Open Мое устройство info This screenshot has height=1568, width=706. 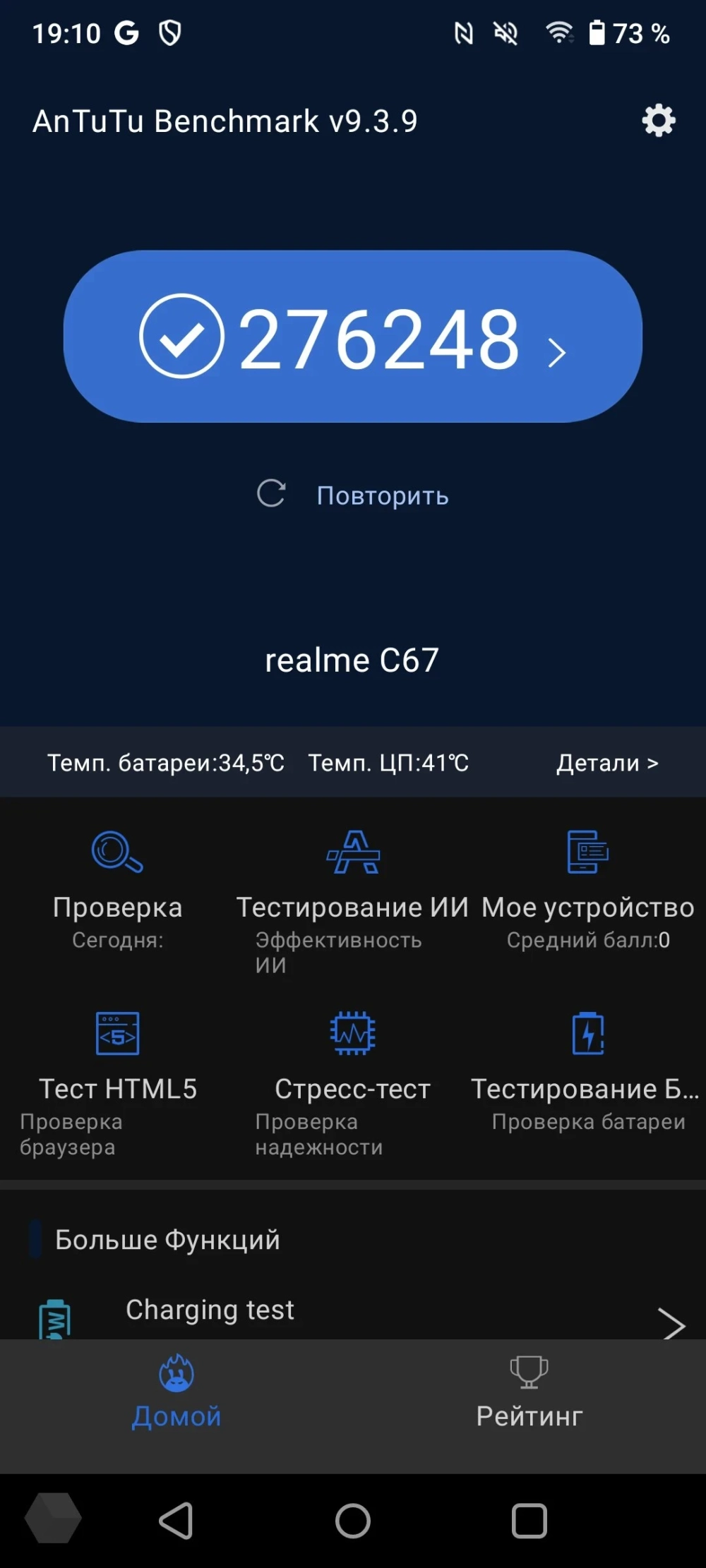[x=587, y=889]
